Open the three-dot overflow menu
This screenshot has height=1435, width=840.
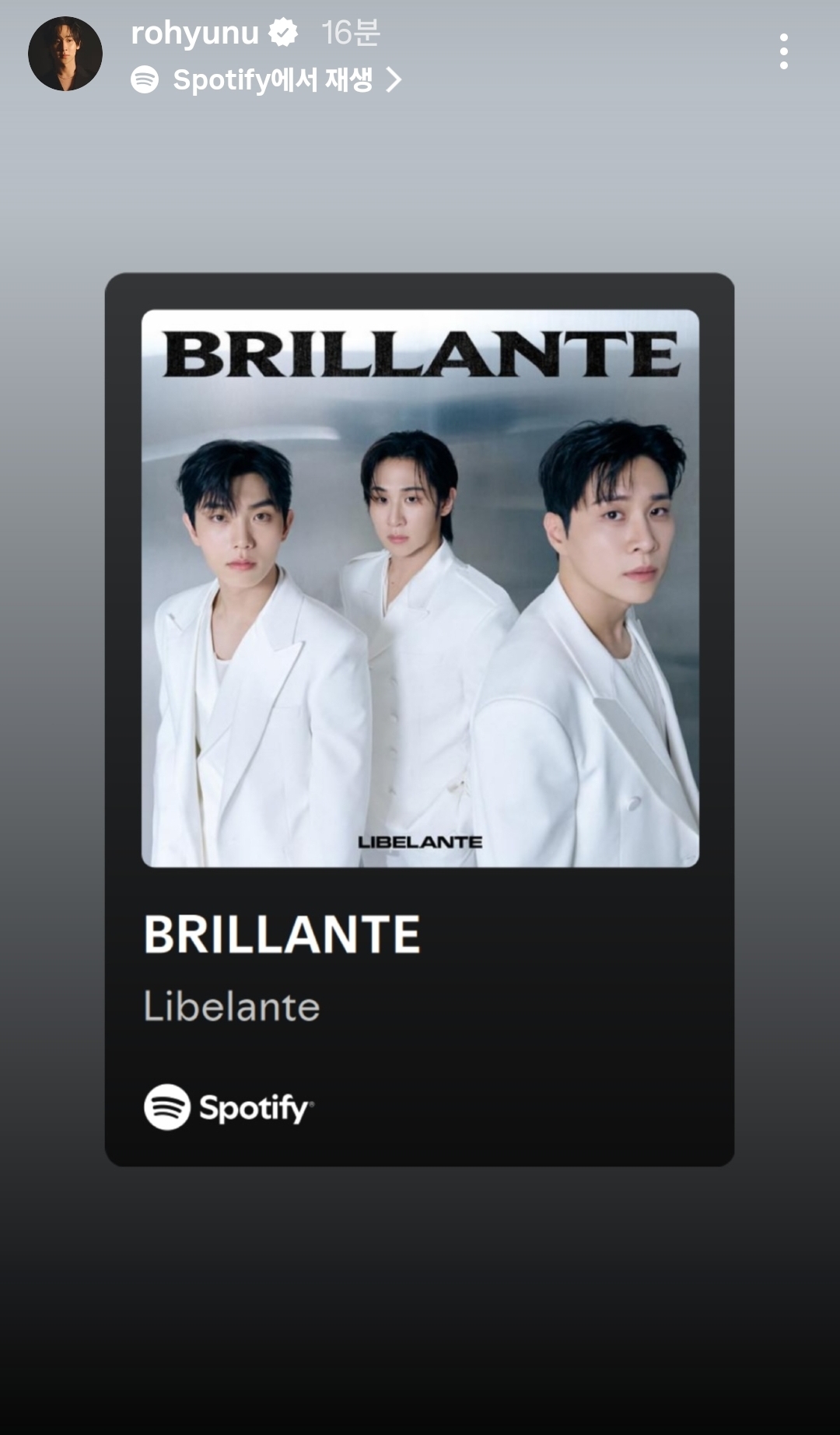[783, 51]
